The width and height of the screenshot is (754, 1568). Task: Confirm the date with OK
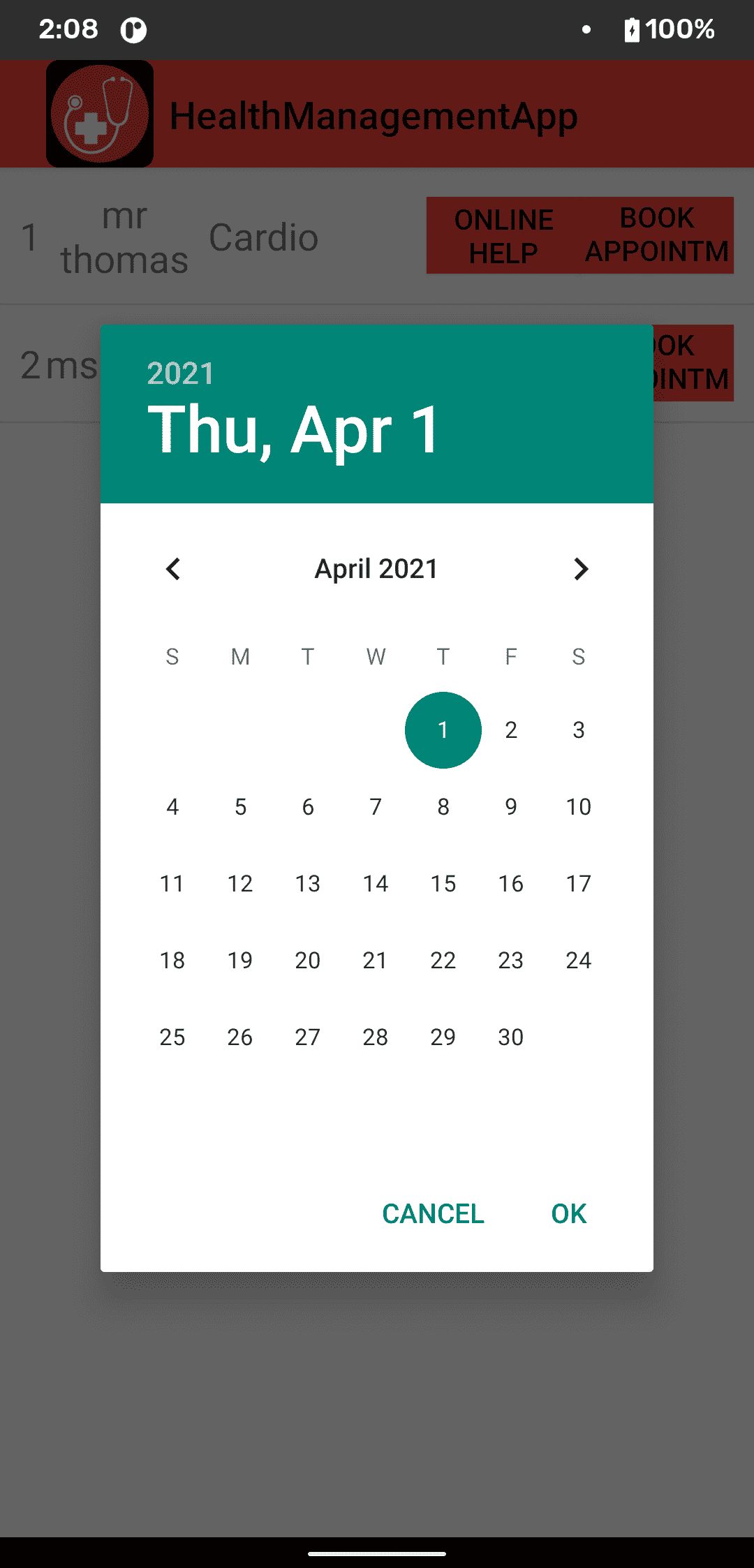[568, 1214]
